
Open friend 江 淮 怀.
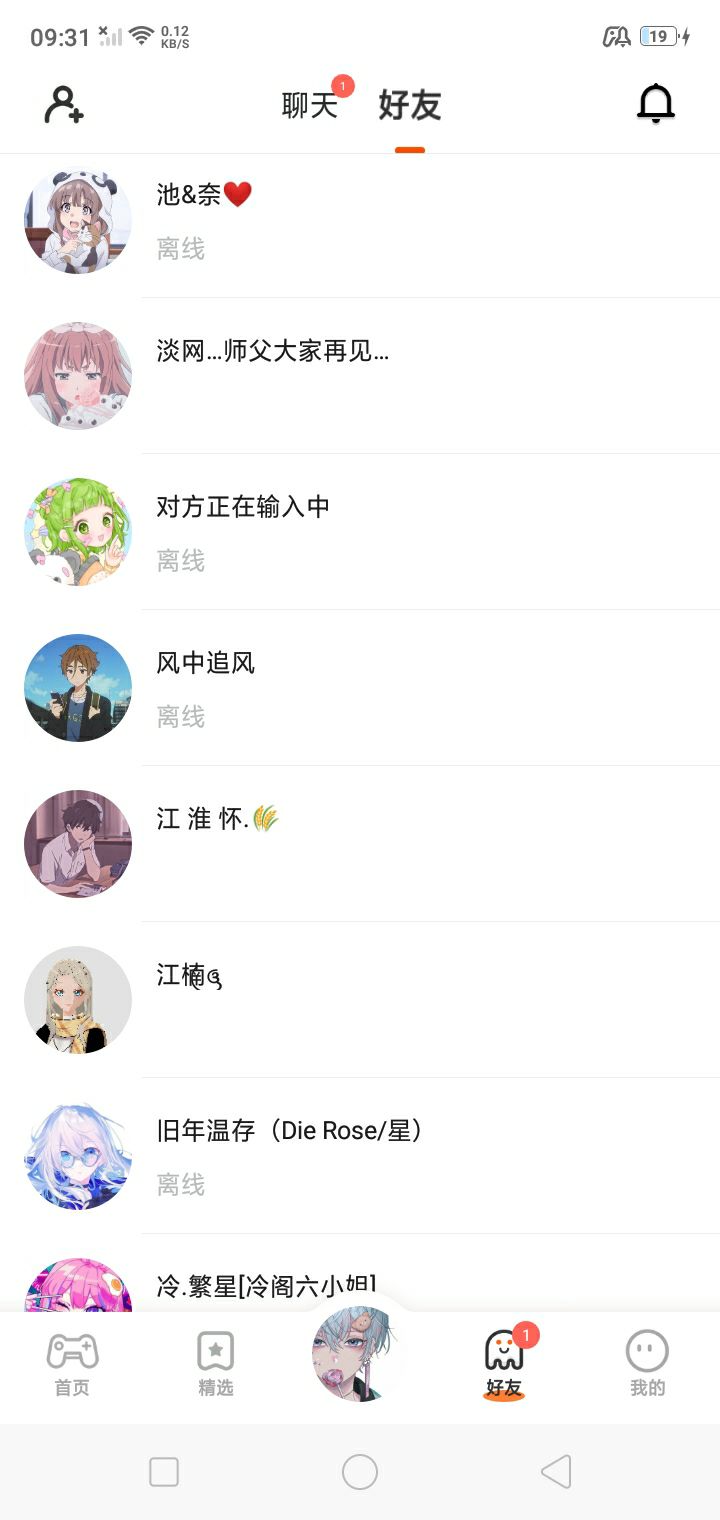[360, 844]
